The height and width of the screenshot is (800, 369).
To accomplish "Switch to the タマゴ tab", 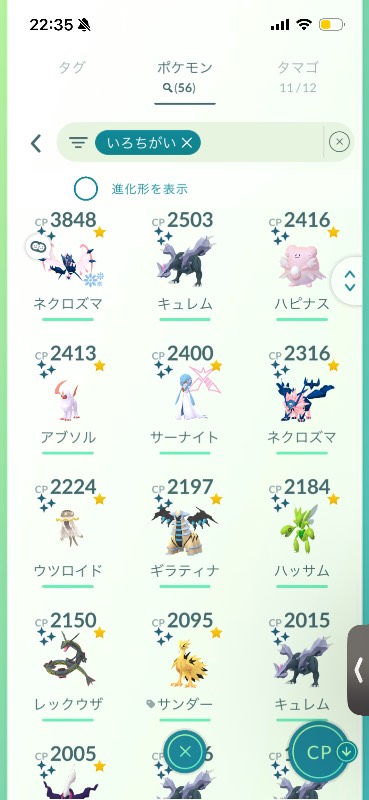I will click(x=298, y=76).
